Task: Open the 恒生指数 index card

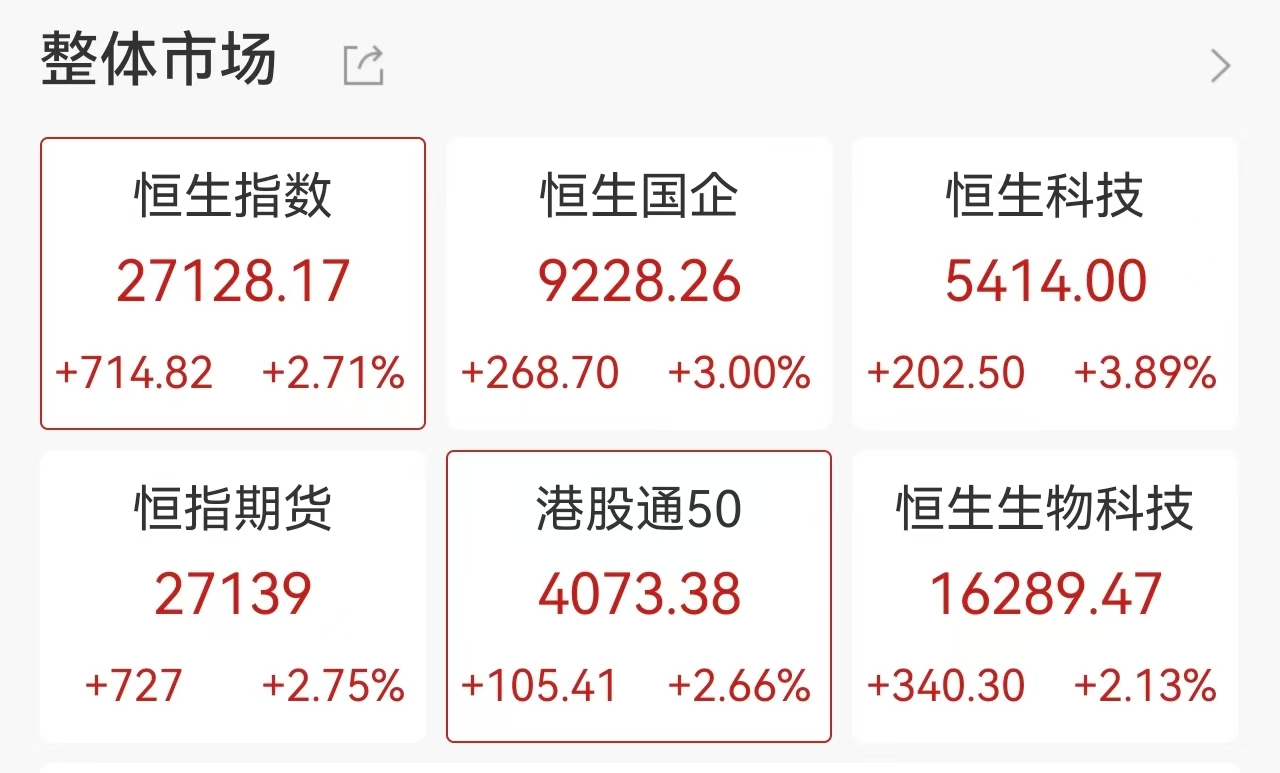Action: [x=233, y=283]
